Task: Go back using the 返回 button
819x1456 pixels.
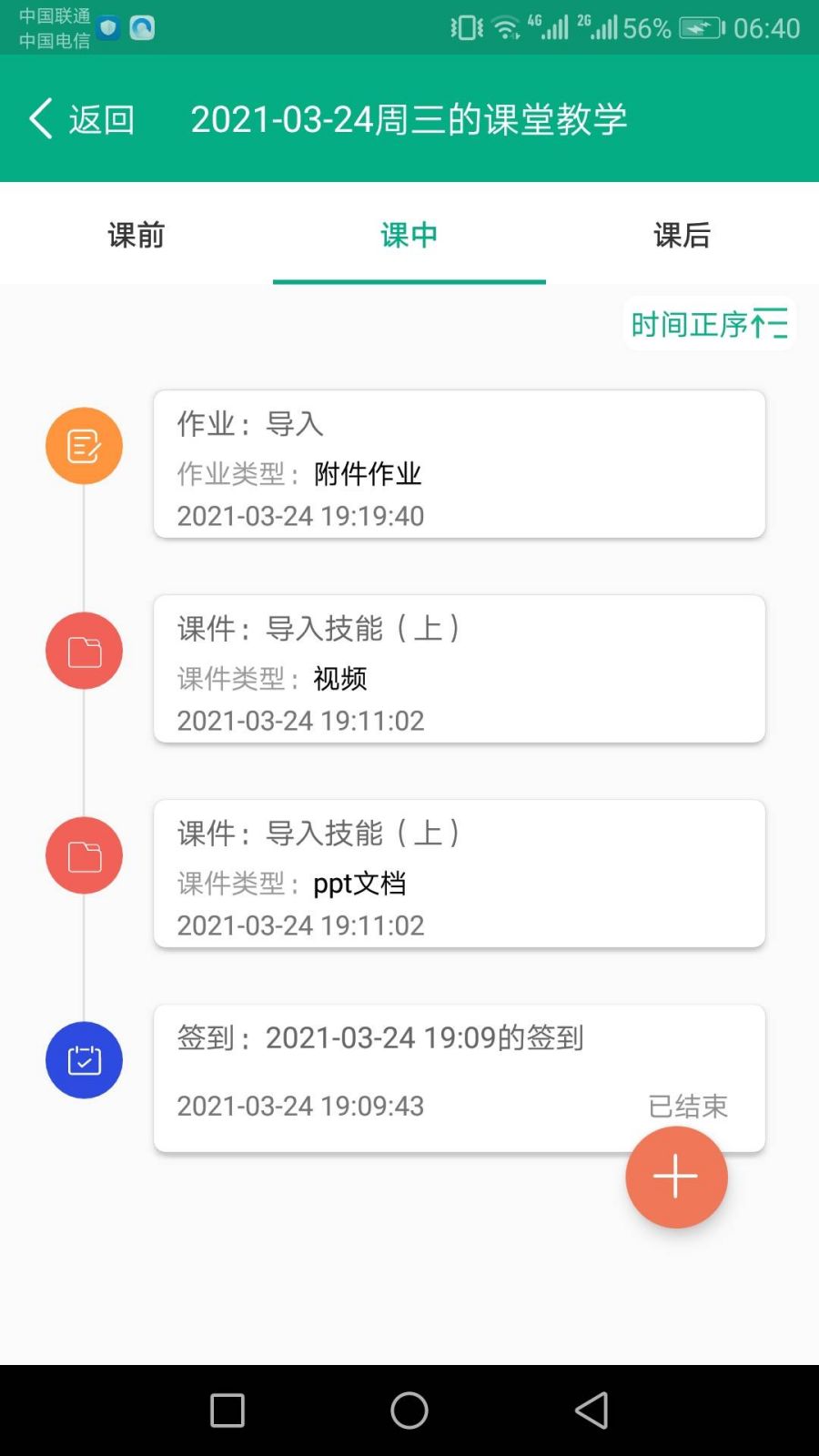Action: (82, 119)
